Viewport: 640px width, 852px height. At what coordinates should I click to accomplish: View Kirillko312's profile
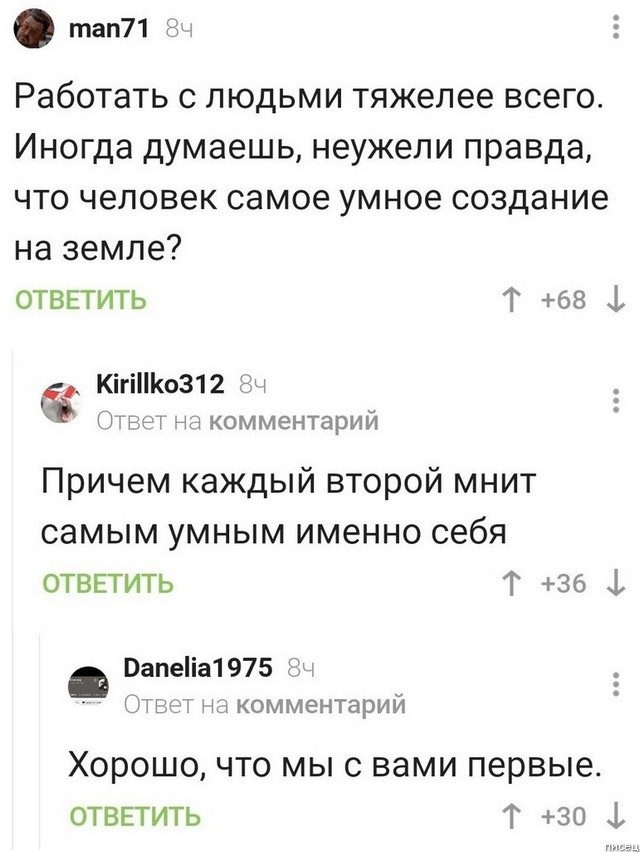click(165, 384)
